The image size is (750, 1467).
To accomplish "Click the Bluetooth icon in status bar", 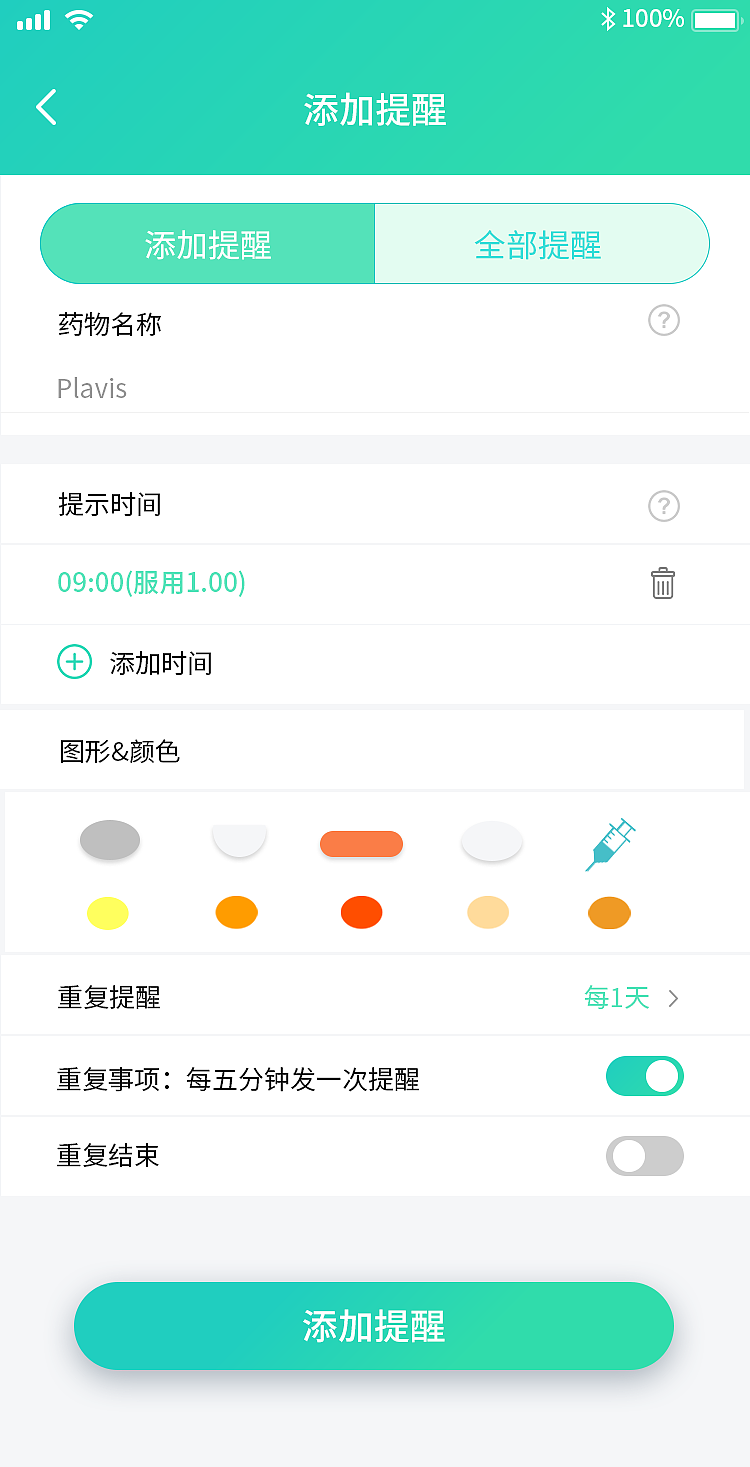I will 607,17.
